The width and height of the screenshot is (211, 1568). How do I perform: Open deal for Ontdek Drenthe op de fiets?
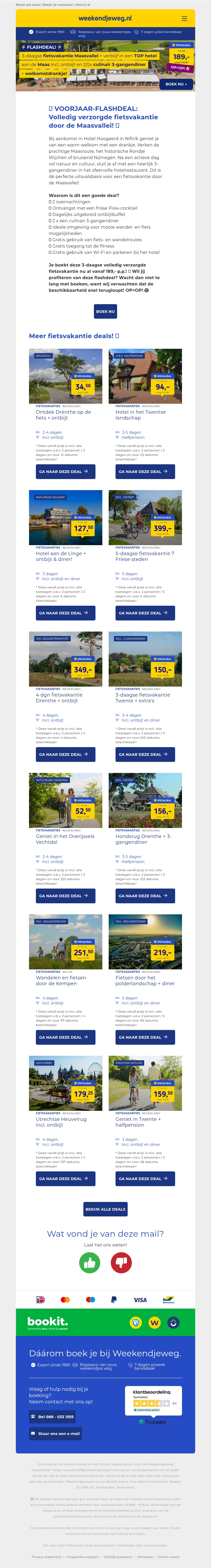[x=65, y=471]
